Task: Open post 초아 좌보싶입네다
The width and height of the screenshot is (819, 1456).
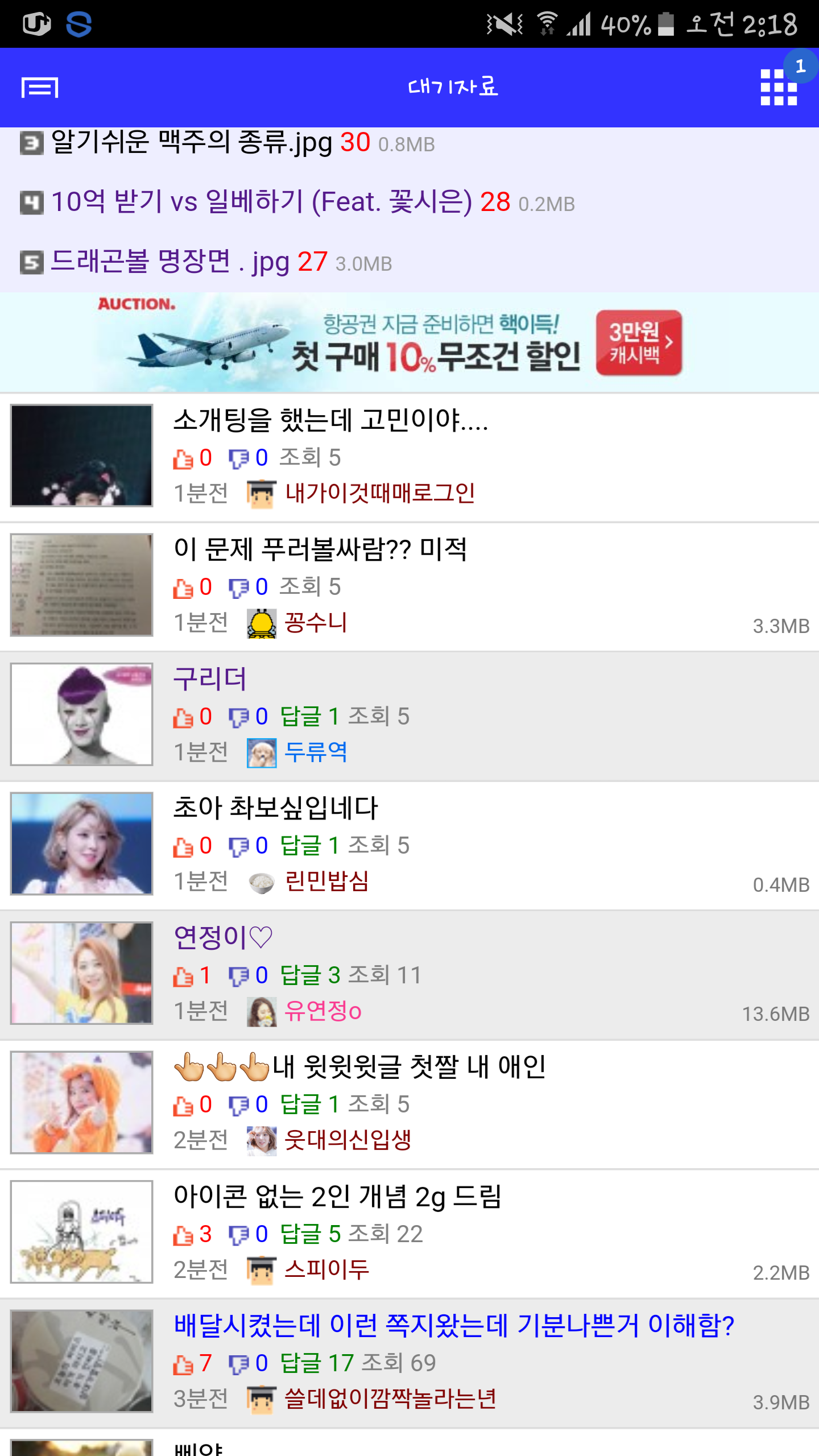Action: point(409,845)
